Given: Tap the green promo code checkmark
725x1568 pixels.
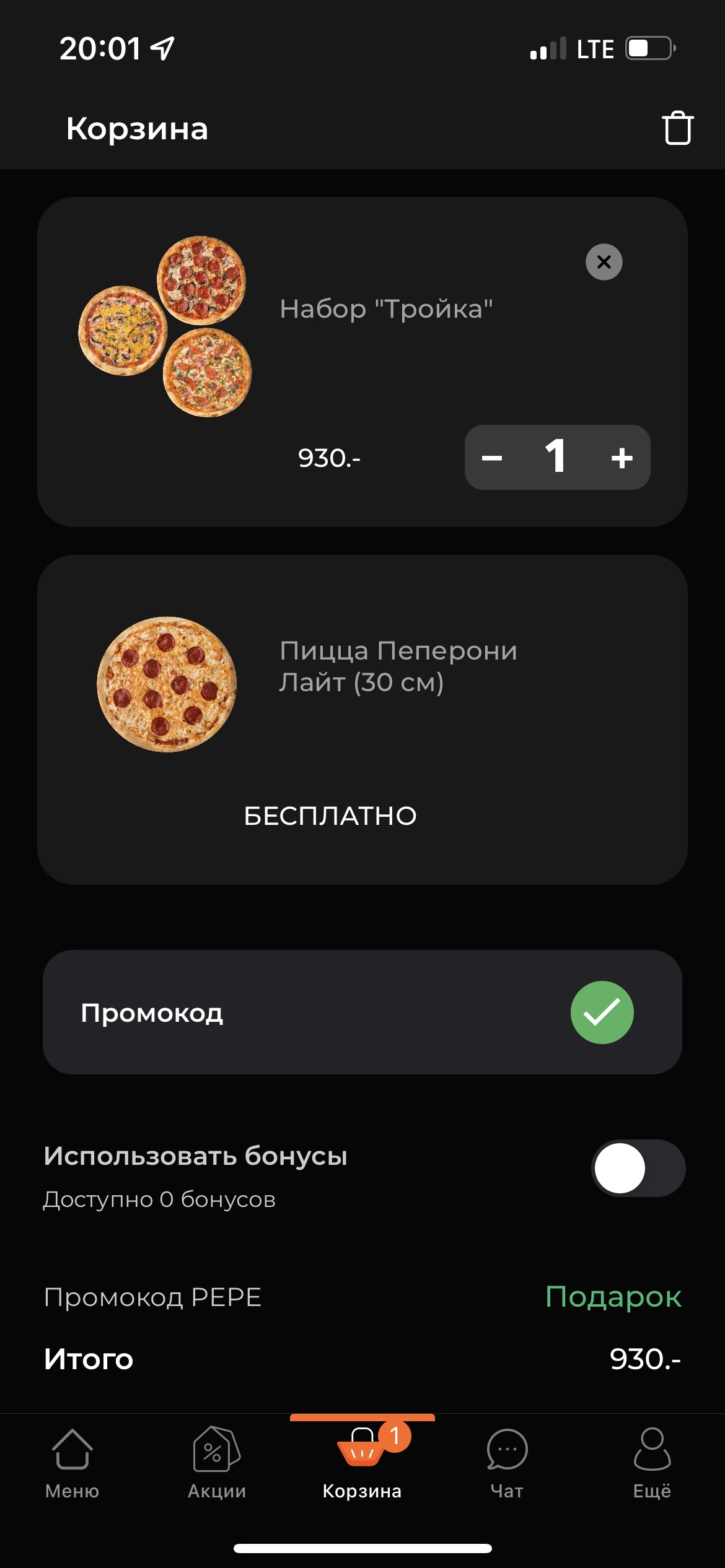Looking at the screenshot, I should coord(602,1013).
